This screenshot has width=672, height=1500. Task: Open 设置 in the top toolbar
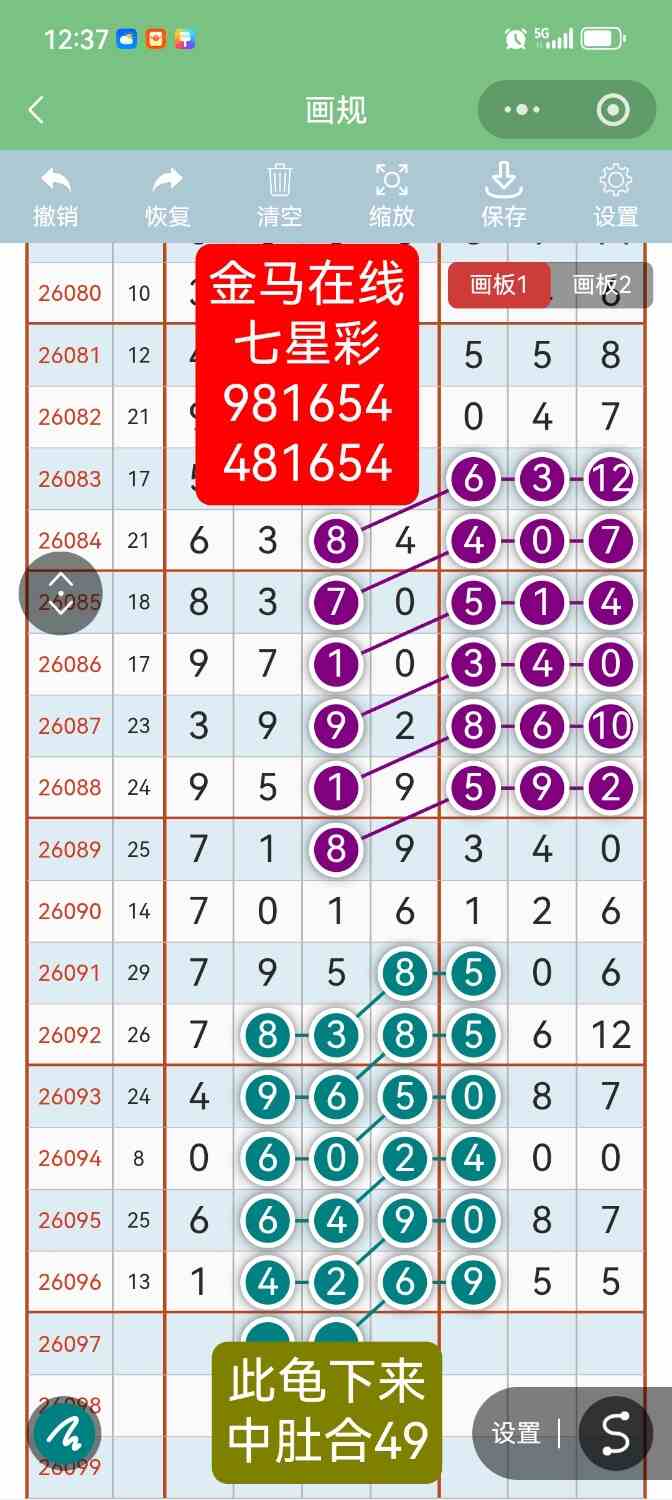pyautogui.click(x=616, y=196)
